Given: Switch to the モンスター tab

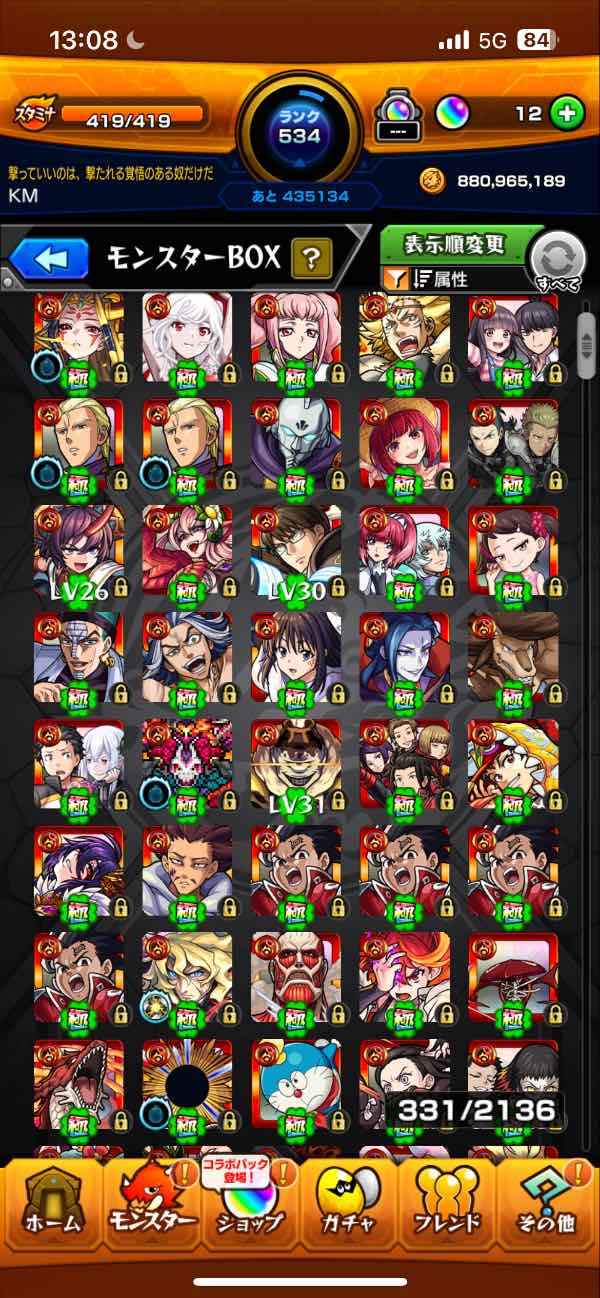Looking at the screenshot, I should (150, 1207).
